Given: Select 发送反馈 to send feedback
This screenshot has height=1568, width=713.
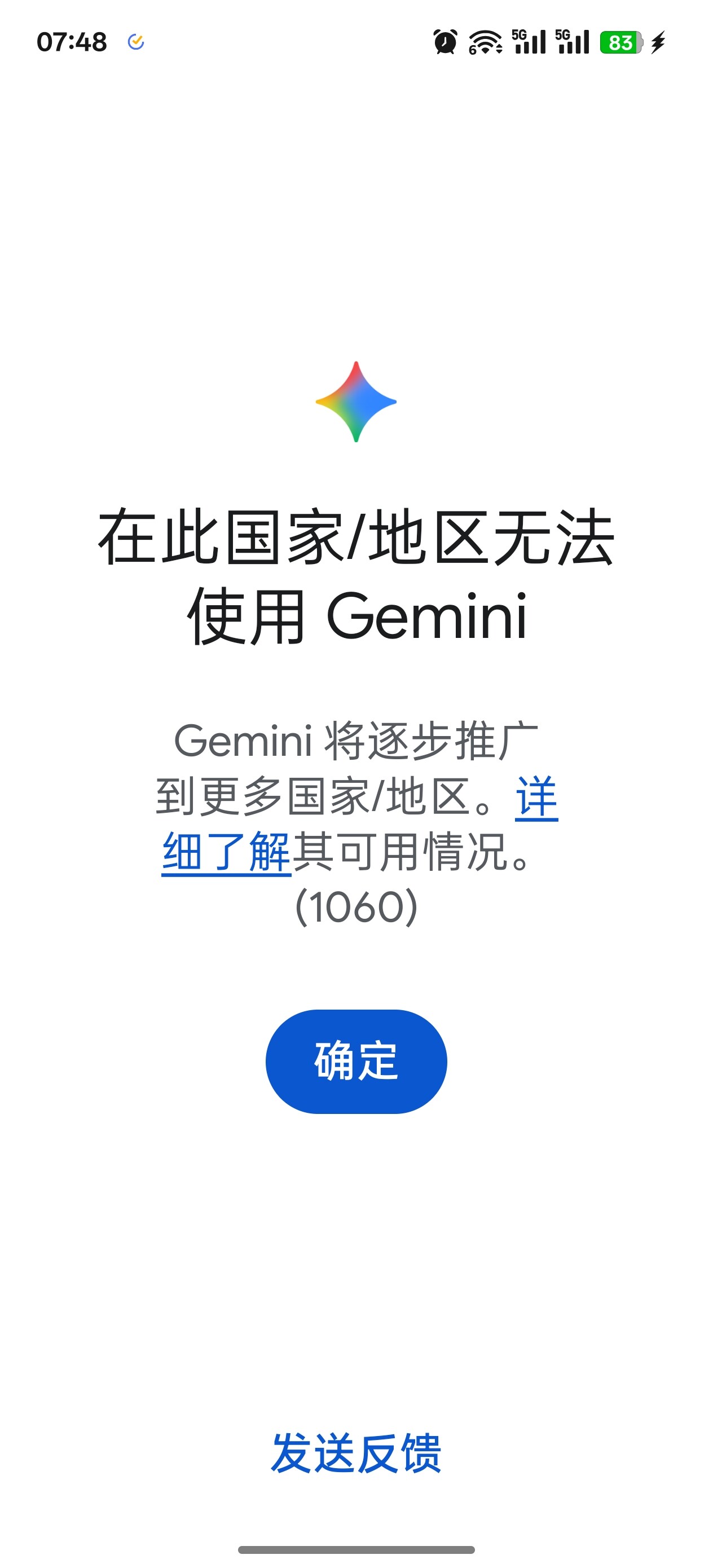Looking at the screenshot, I should click(x=356, y=1453).
